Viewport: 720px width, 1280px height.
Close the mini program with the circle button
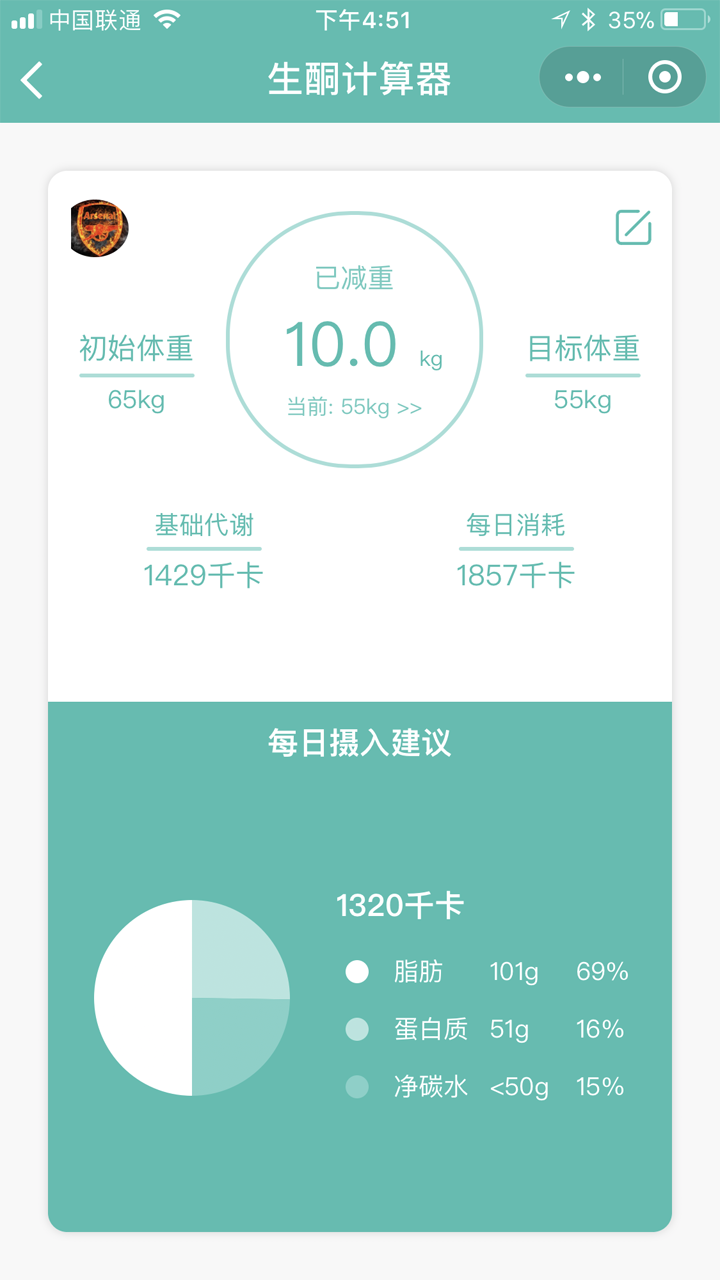click(665, 77)
